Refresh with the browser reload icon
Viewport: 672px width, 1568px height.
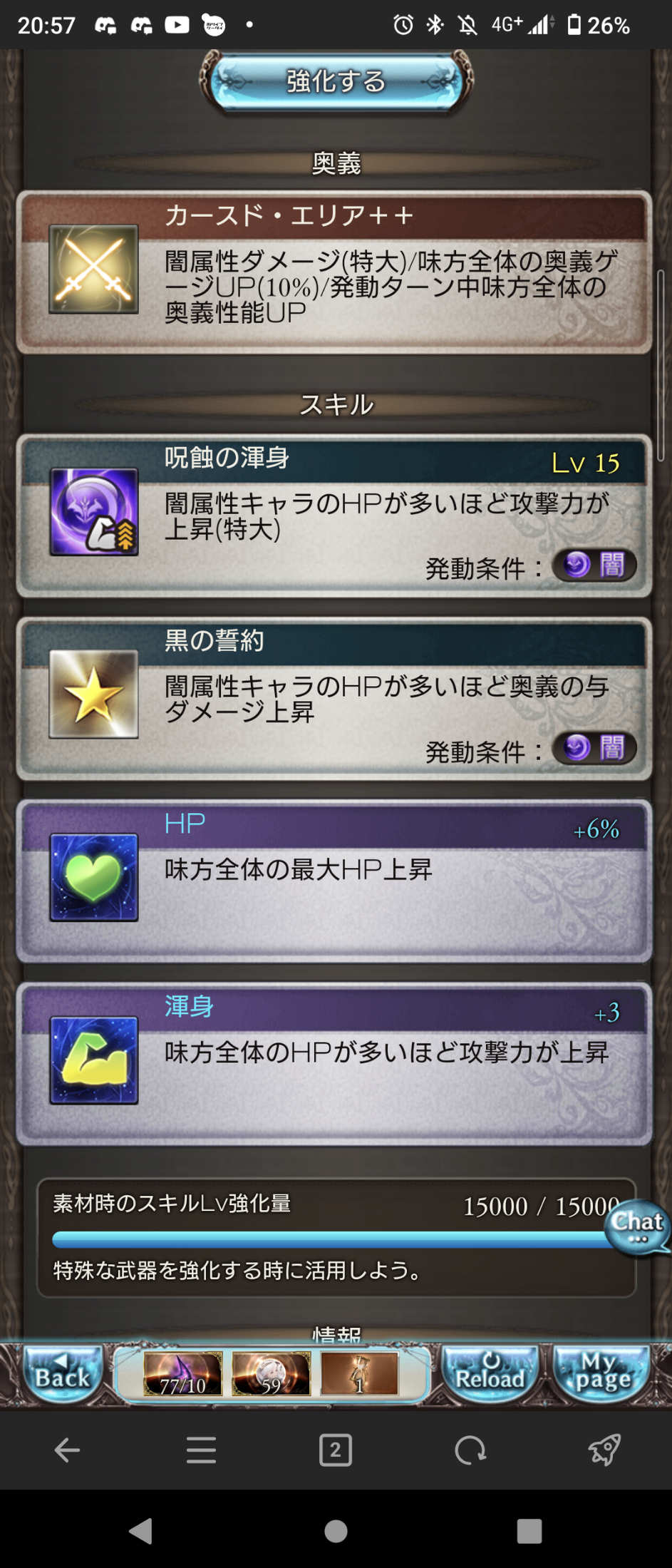[x=470, y=1450]
